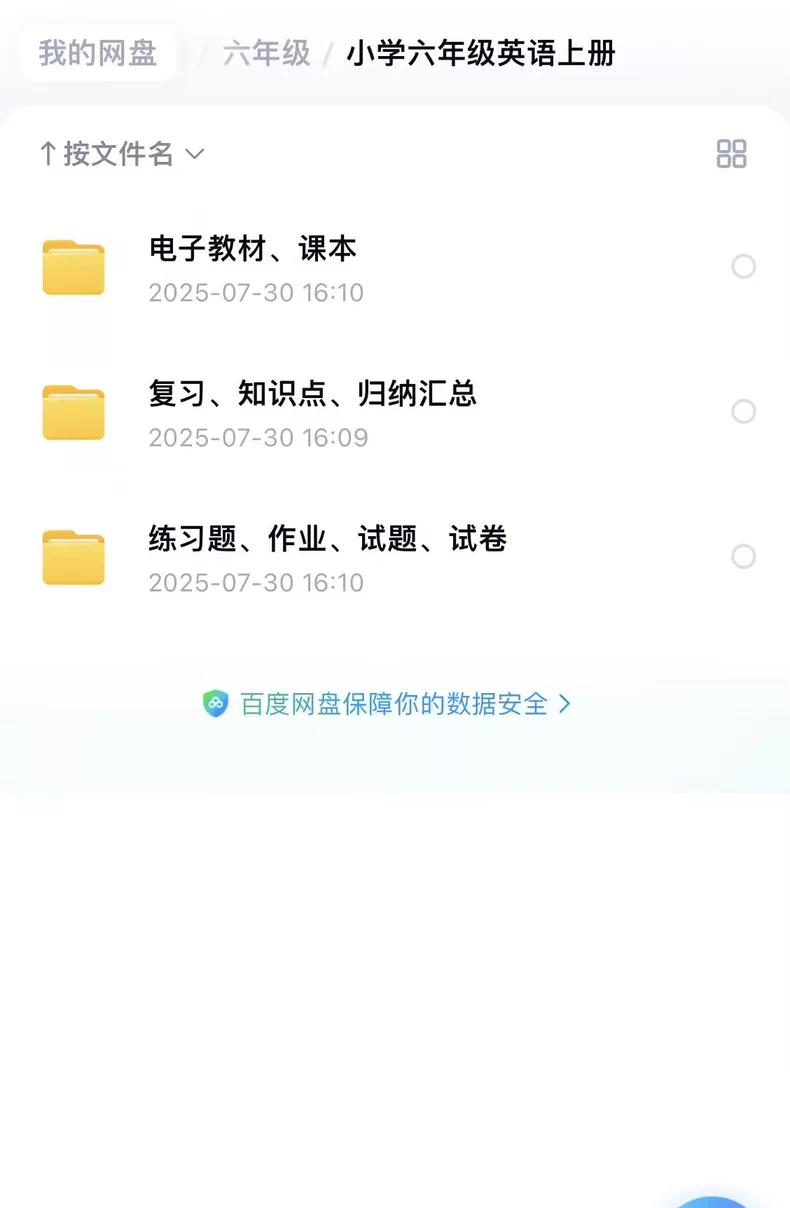Viewport: 790px width, 1208px height.
Task: Switch to grid view layout
Action: (731, 154)
